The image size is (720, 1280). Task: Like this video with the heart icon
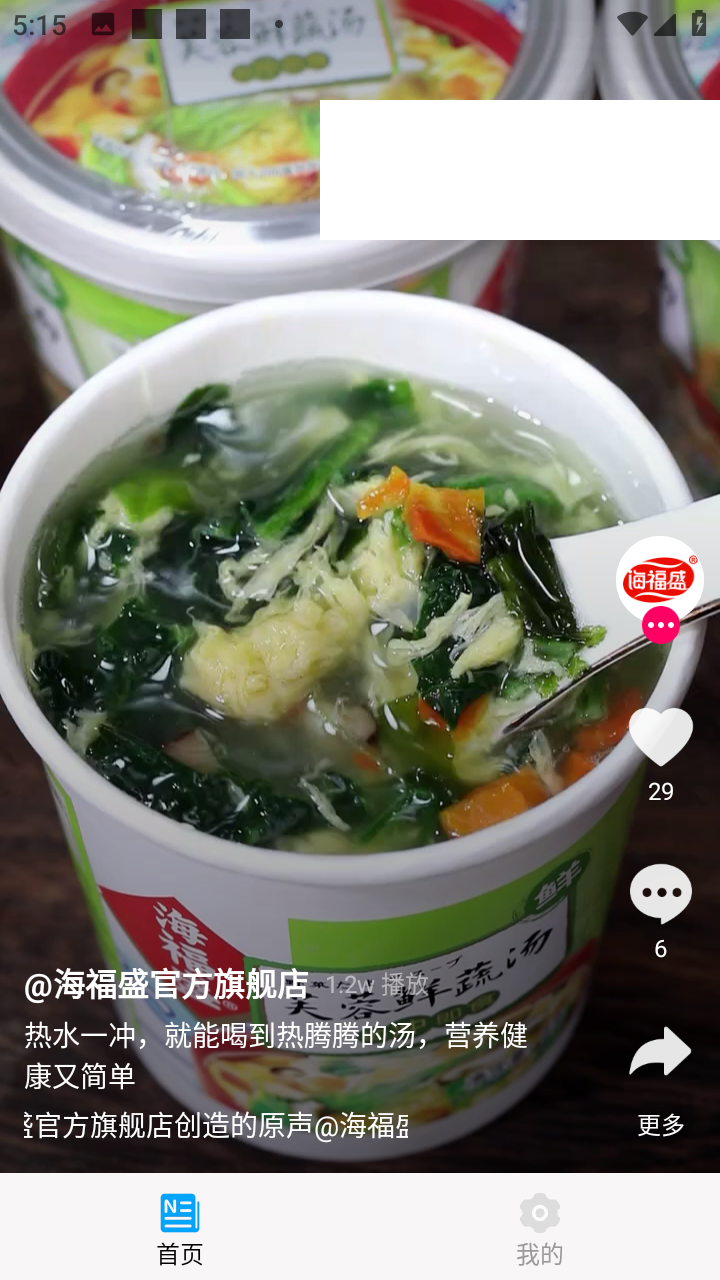(x=660, y=737)
